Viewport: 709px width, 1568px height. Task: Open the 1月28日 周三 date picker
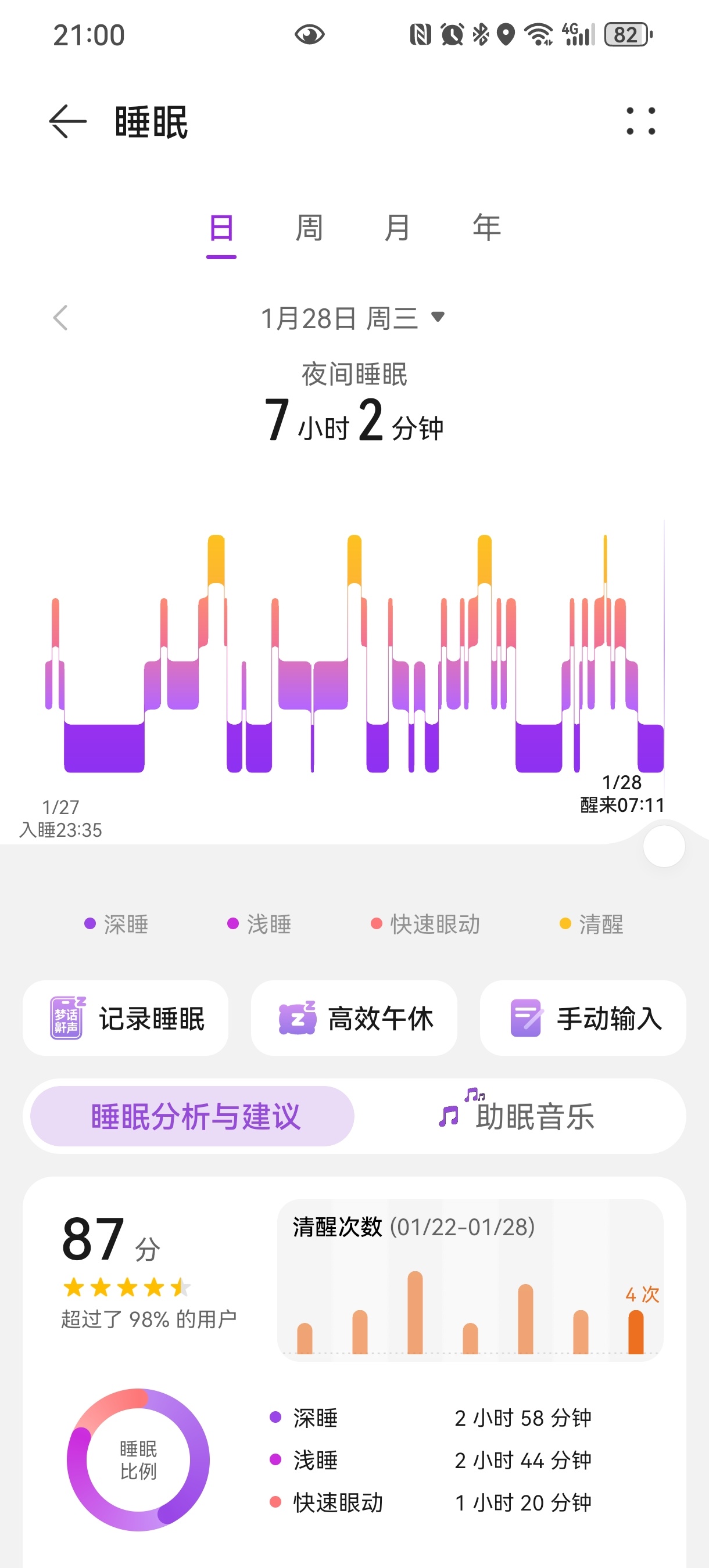point(353,318)
